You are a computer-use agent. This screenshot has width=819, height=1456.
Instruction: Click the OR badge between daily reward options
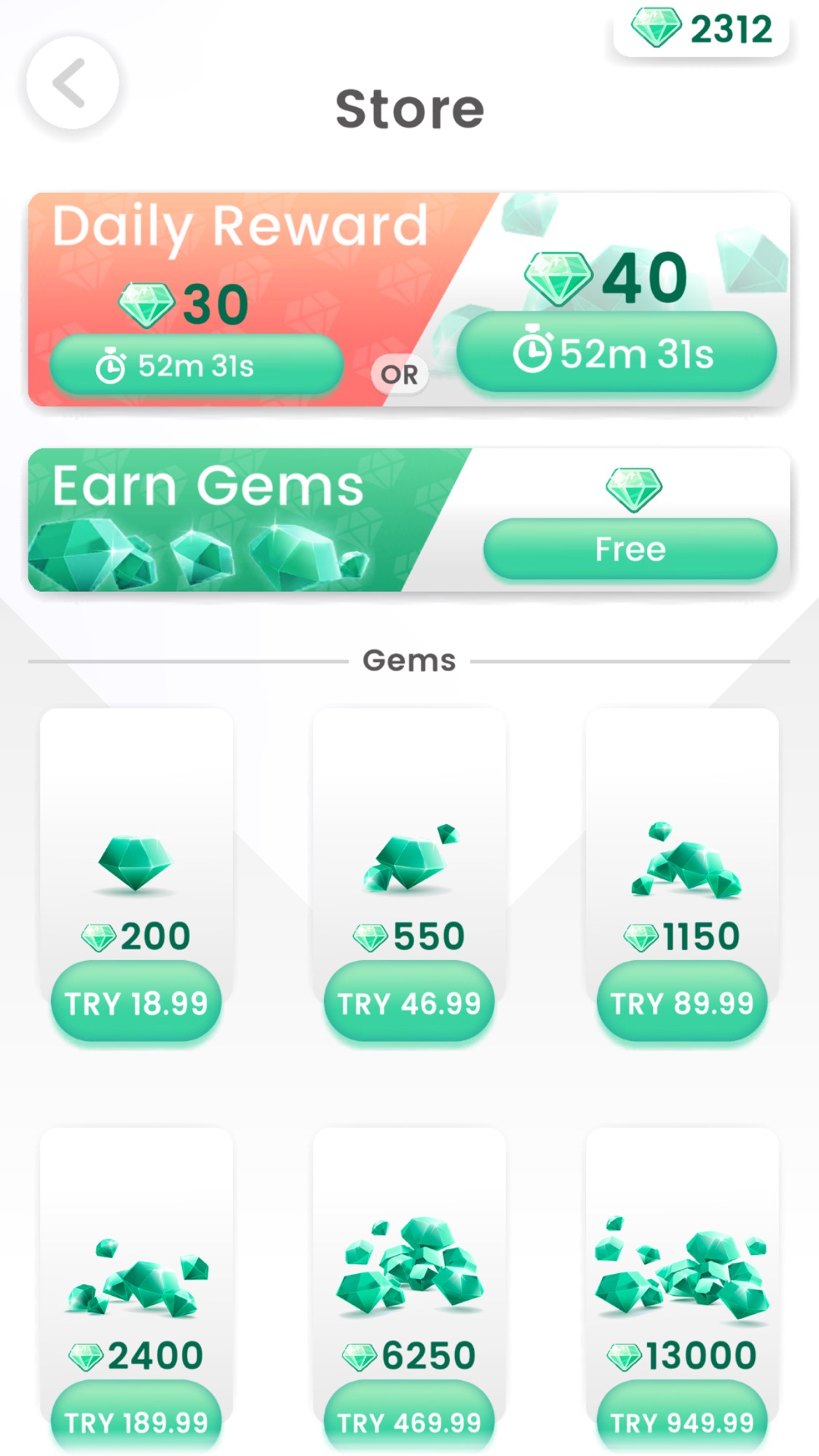pos(400,374)
